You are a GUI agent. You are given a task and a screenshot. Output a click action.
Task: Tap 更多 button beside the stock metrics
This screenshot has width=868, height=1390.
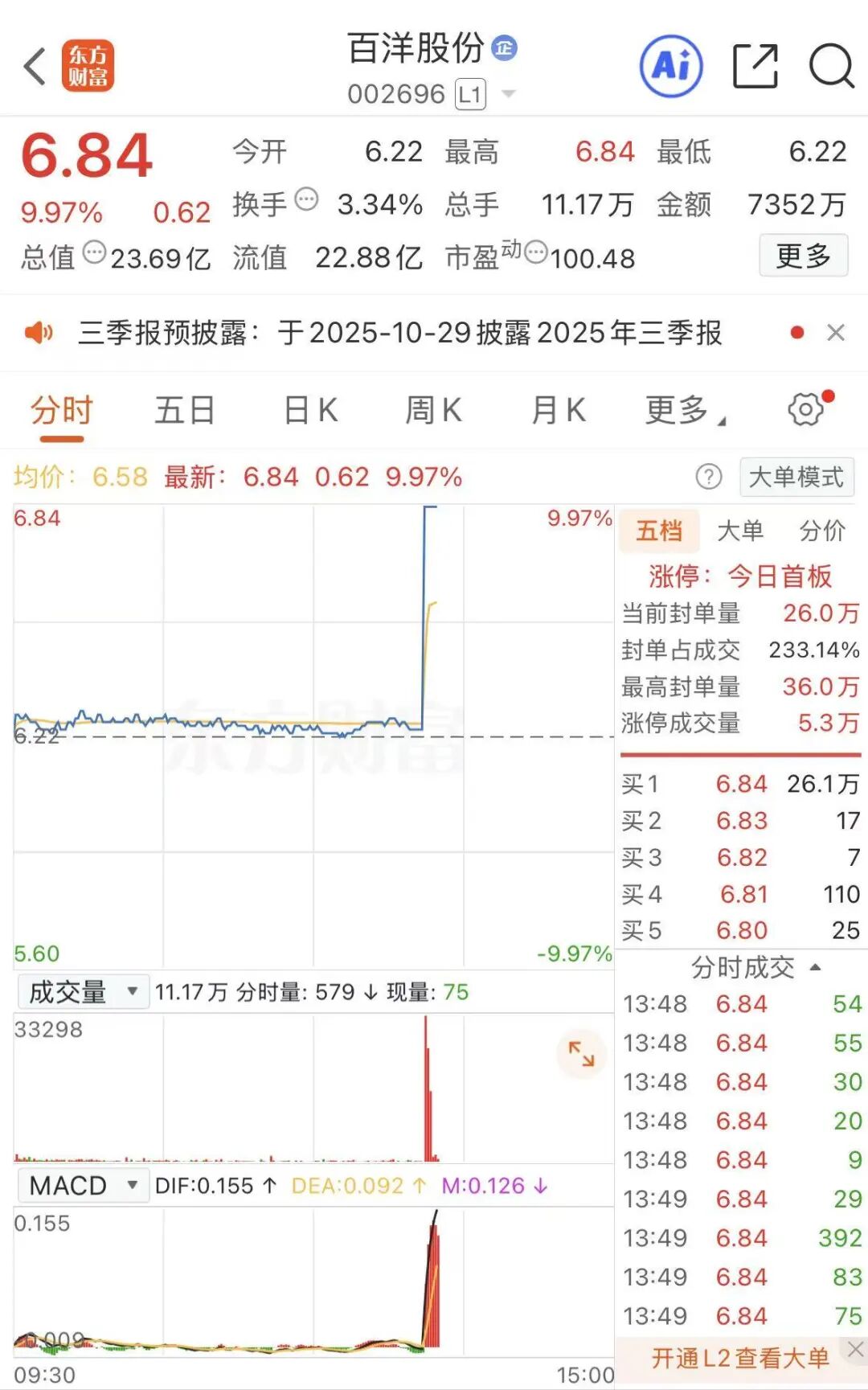point(803,256)
